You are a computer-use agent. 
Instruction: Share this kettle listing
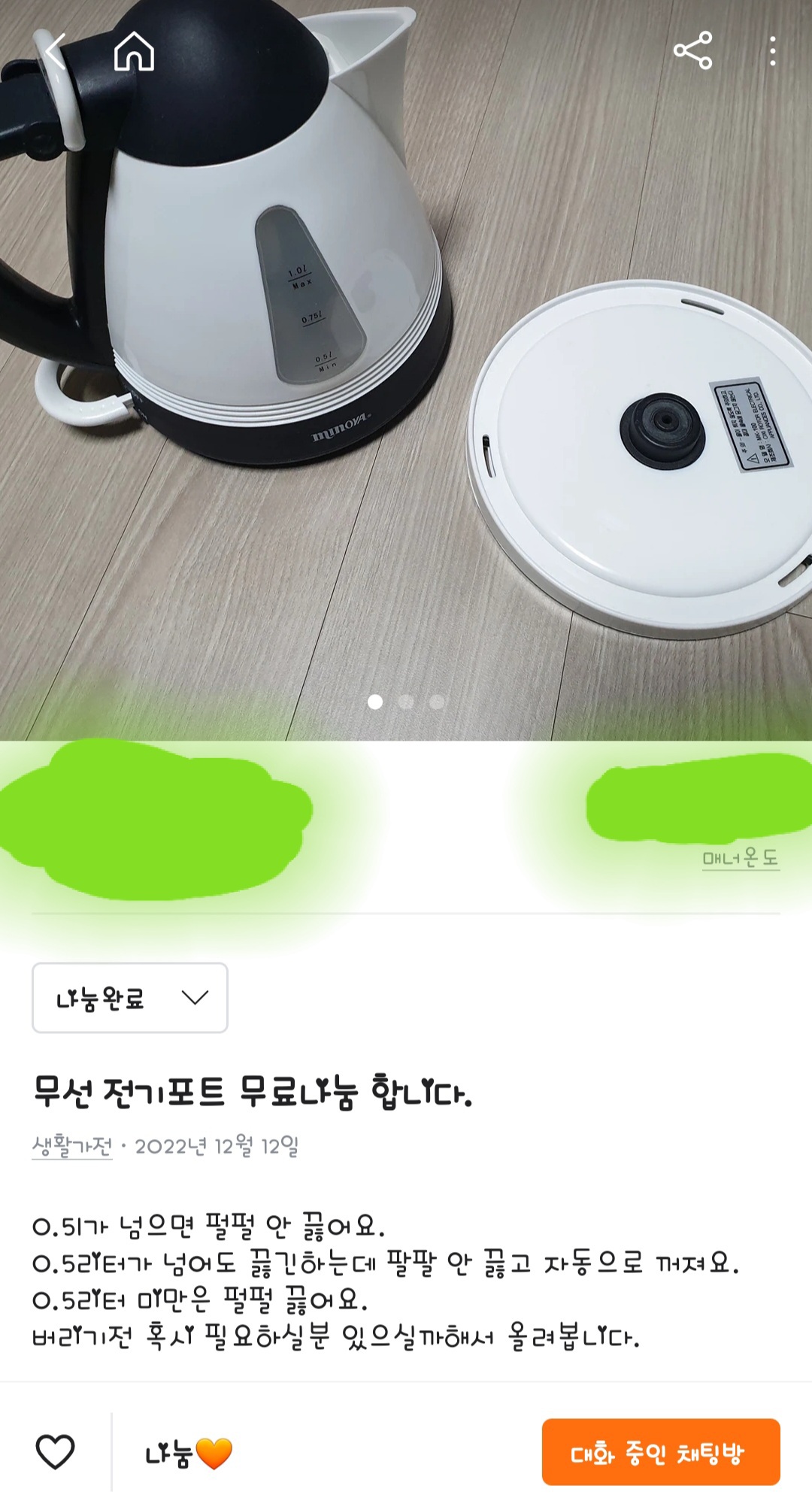pyautogui.click(x=692, y=51)
